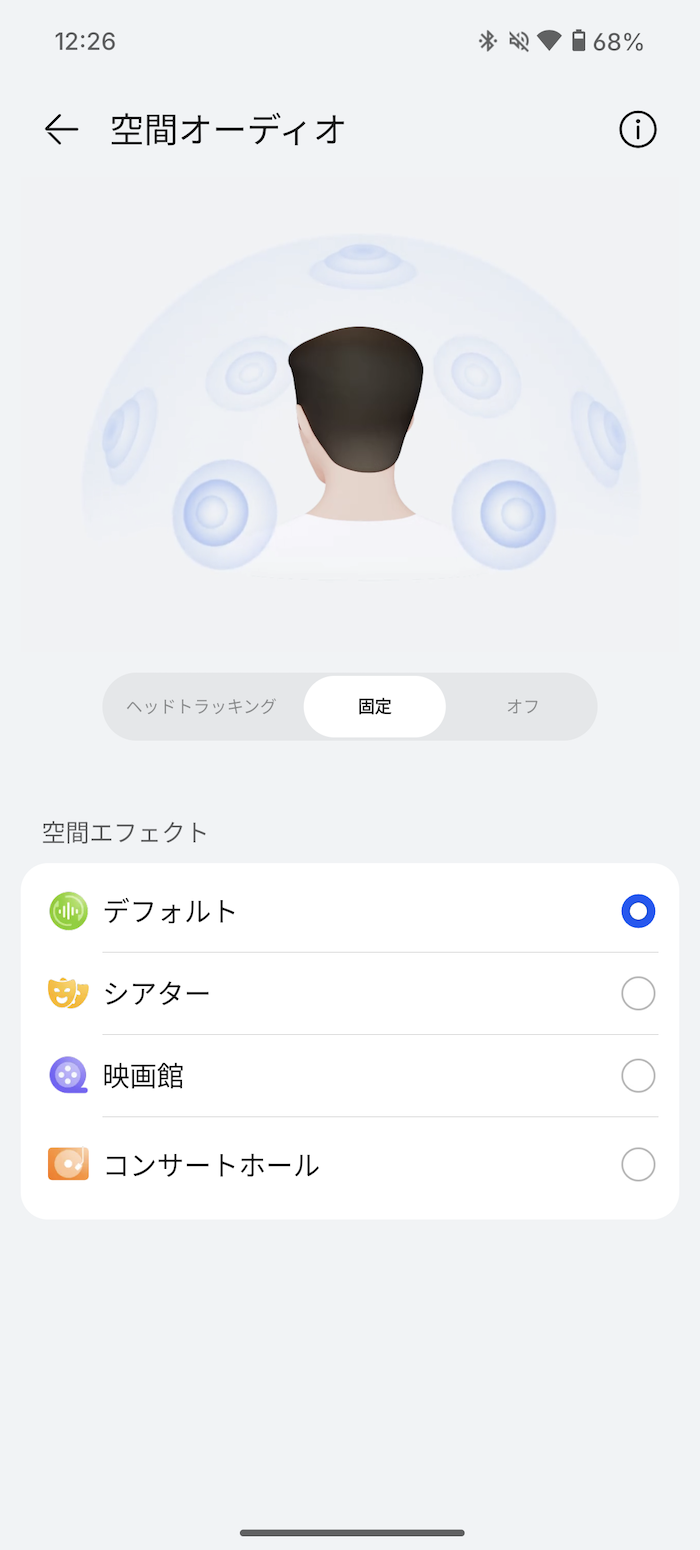Turn spatial audio to オフ
The height and width of the screenshot is (1550, 700).
point(522,707)
